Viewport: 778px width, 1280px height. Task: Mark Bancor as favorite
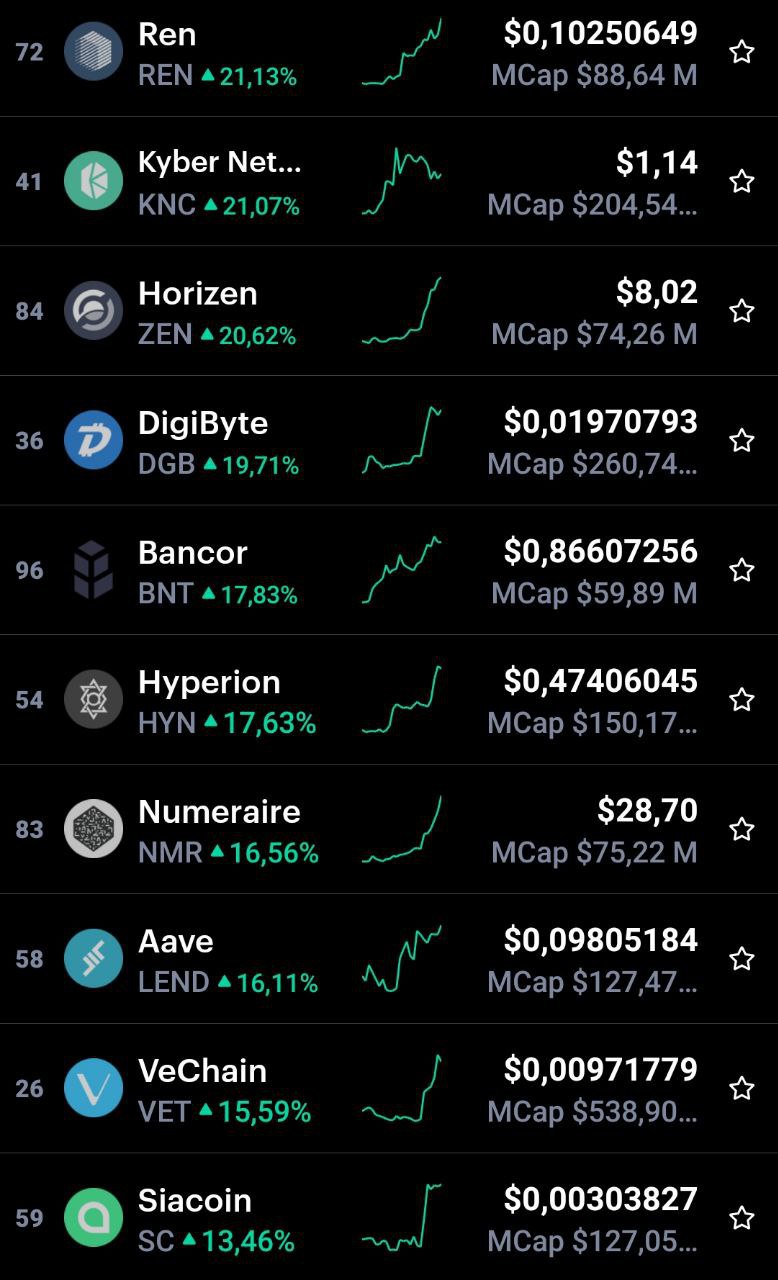(741, 570)
